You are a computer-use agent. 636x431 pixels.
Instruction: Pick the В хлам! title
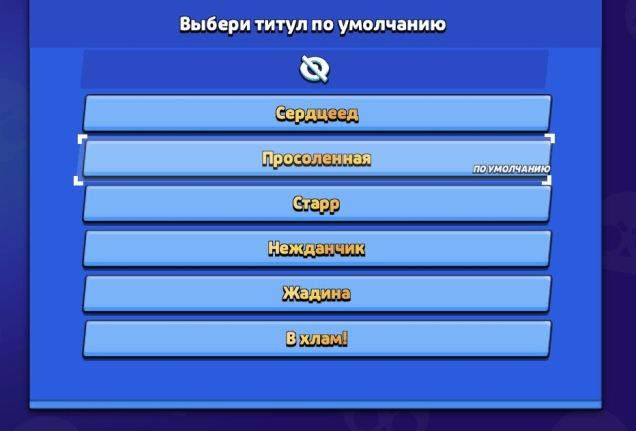[316, 339]
